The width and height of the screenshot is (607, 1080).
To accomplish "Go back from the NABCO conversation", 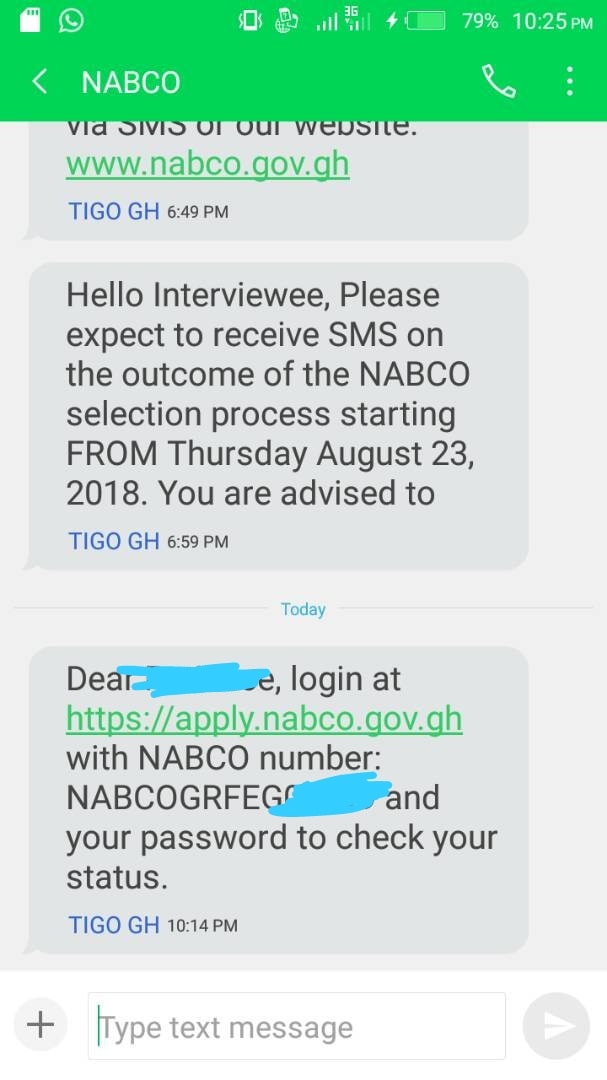I will pos(40,82).
